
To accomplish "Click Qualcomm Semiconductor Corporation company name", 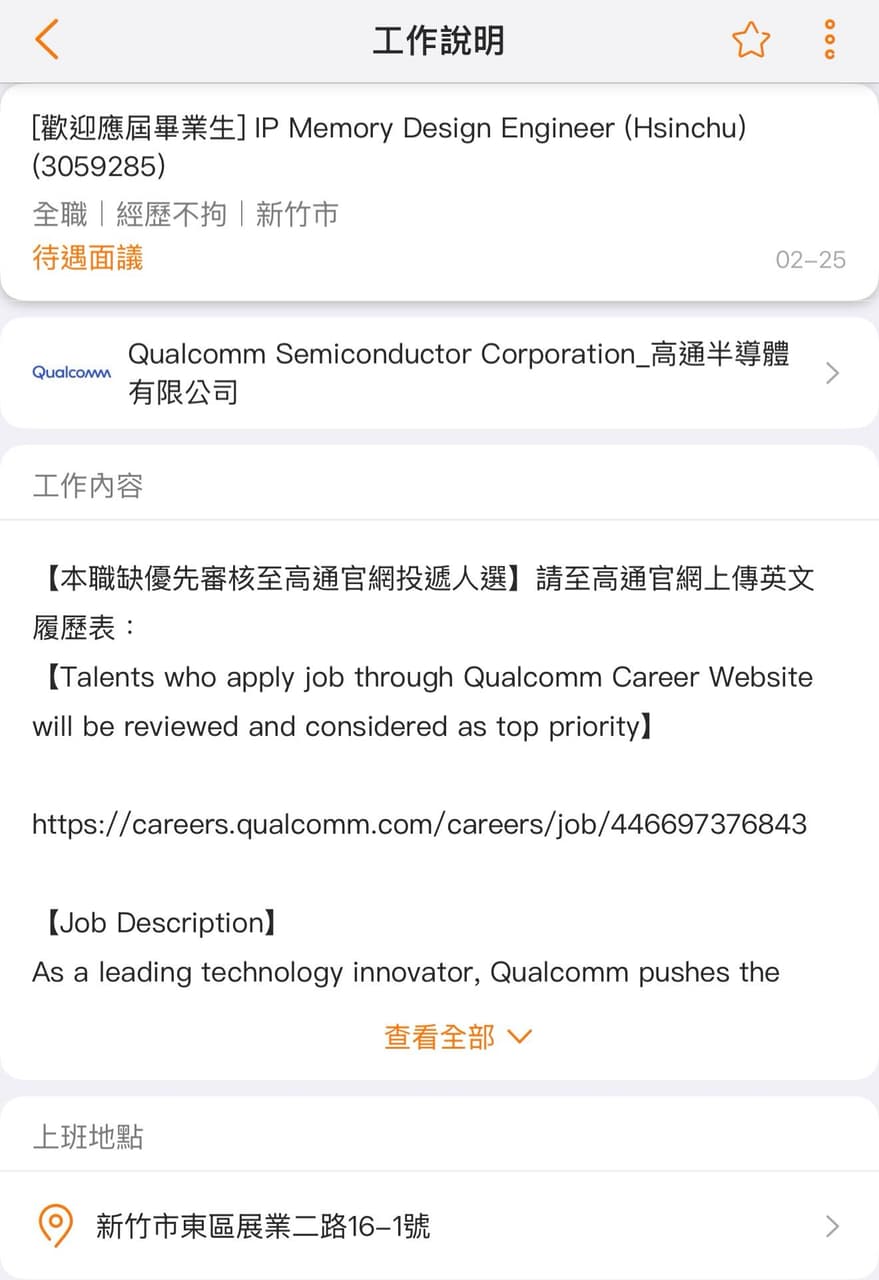I will (460, 372).
